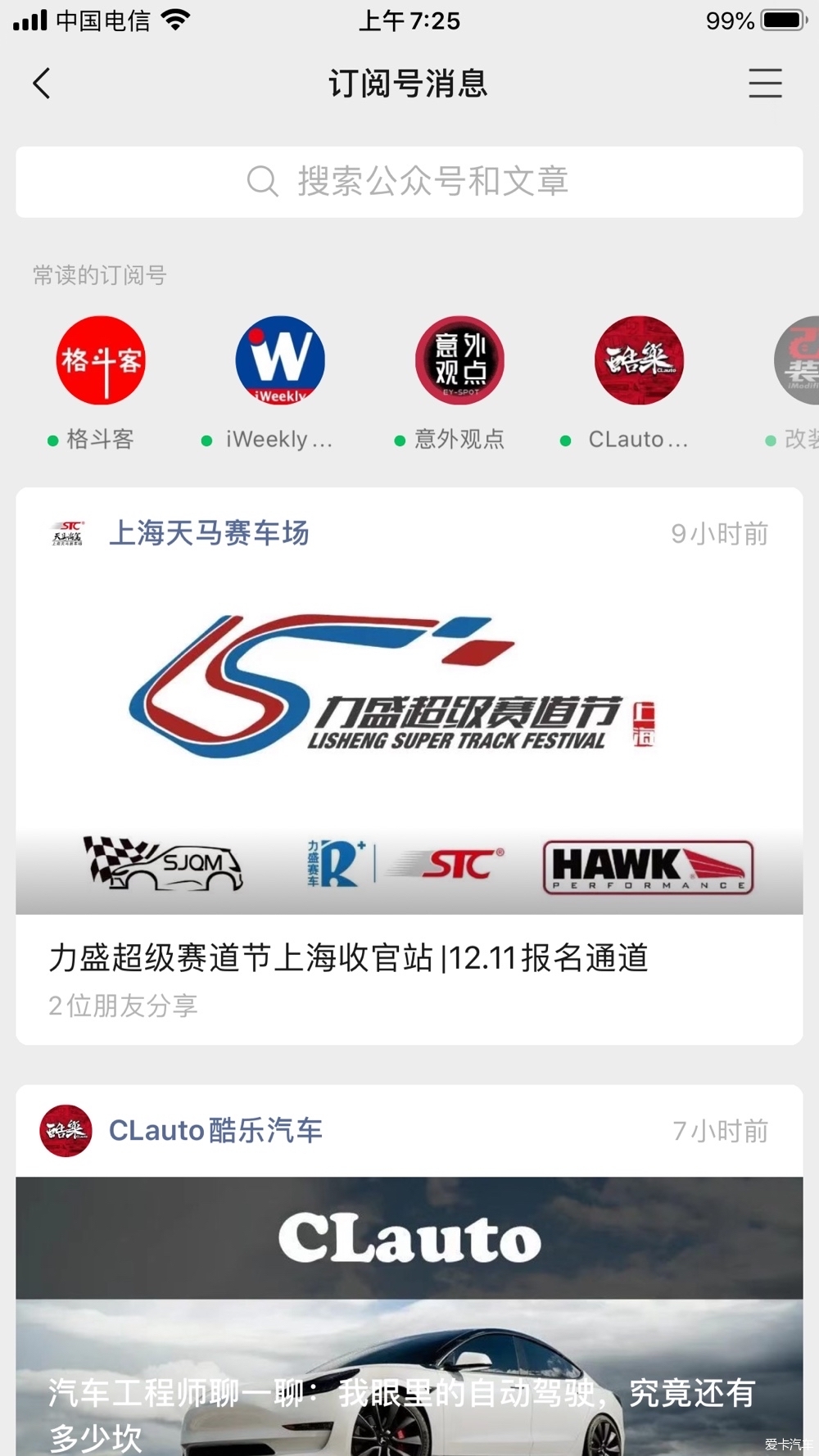Viewport: 819px width, 1456px height.
Task: Tap the search accounts and articles box
Action: 409,182
